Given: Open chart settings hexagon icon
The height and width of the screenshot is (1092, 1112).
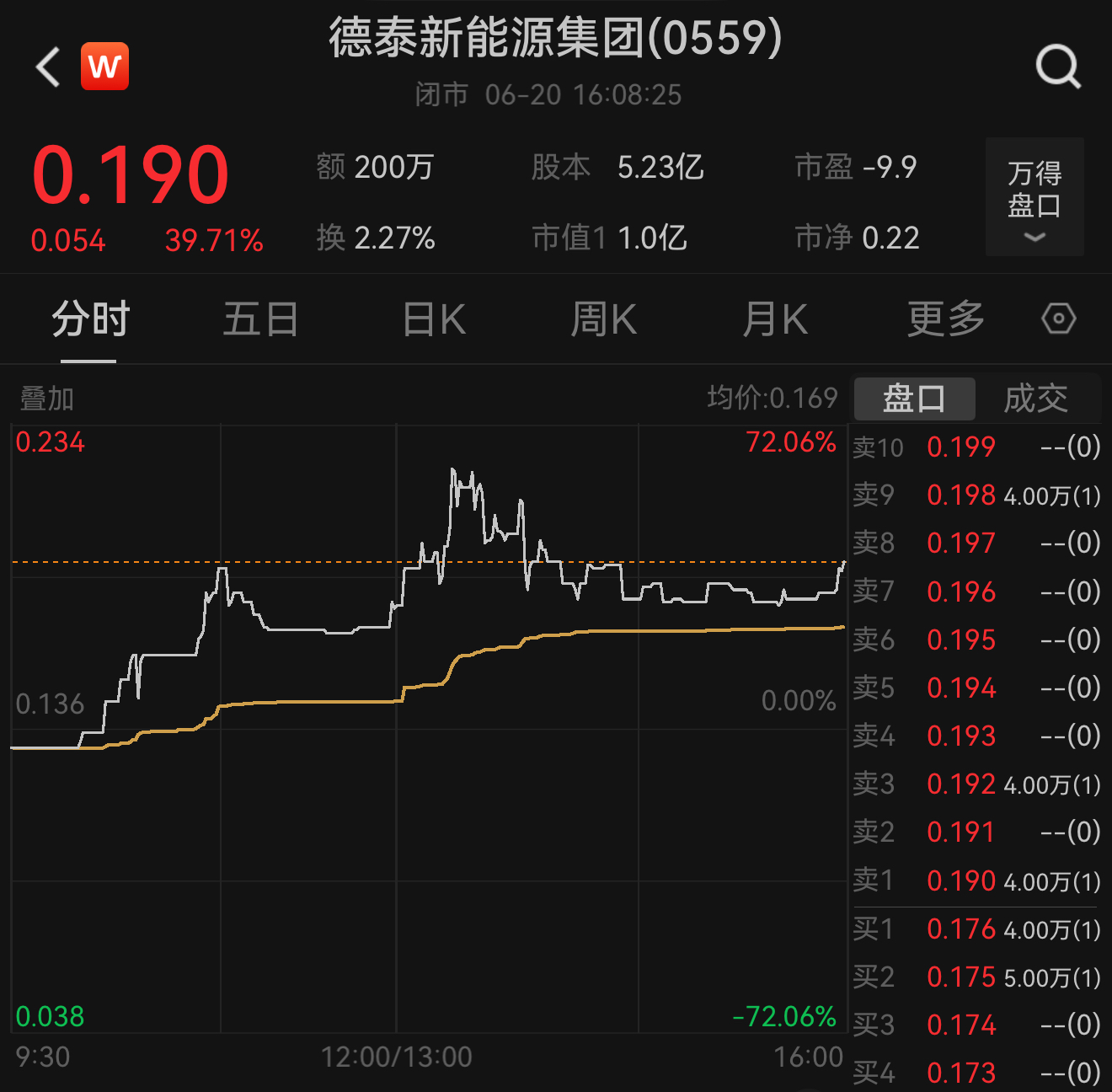Looking at the screenshot, I should (x=1058, y=319).
